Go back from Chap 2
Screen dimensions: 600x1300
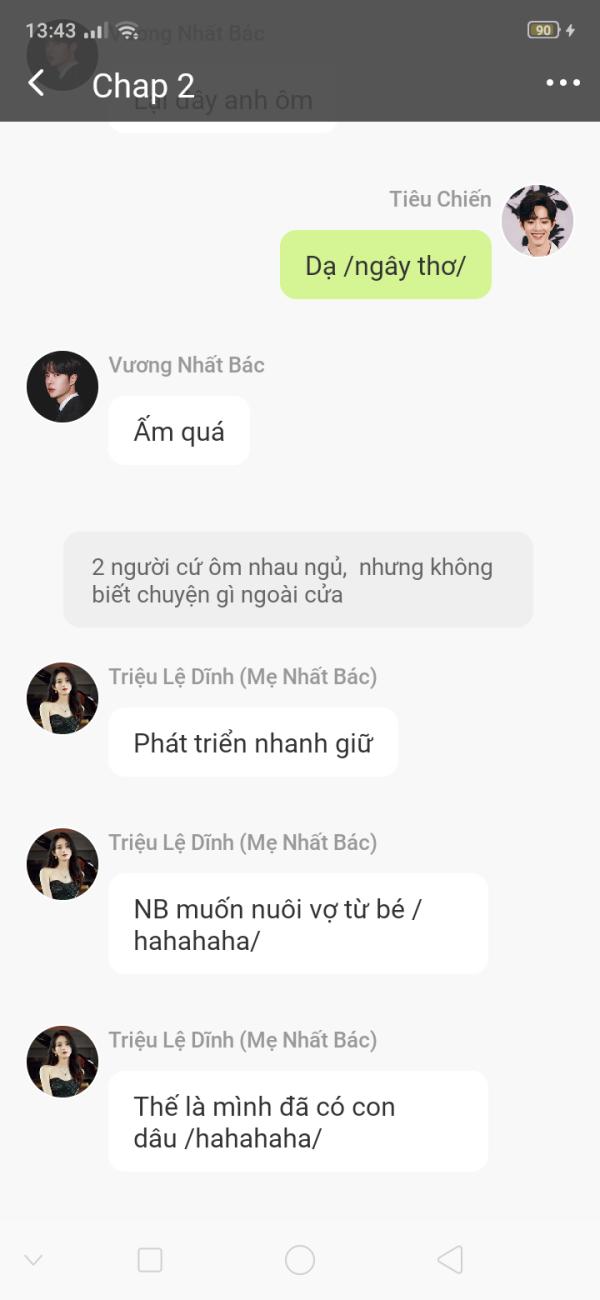tap(37, 84)
